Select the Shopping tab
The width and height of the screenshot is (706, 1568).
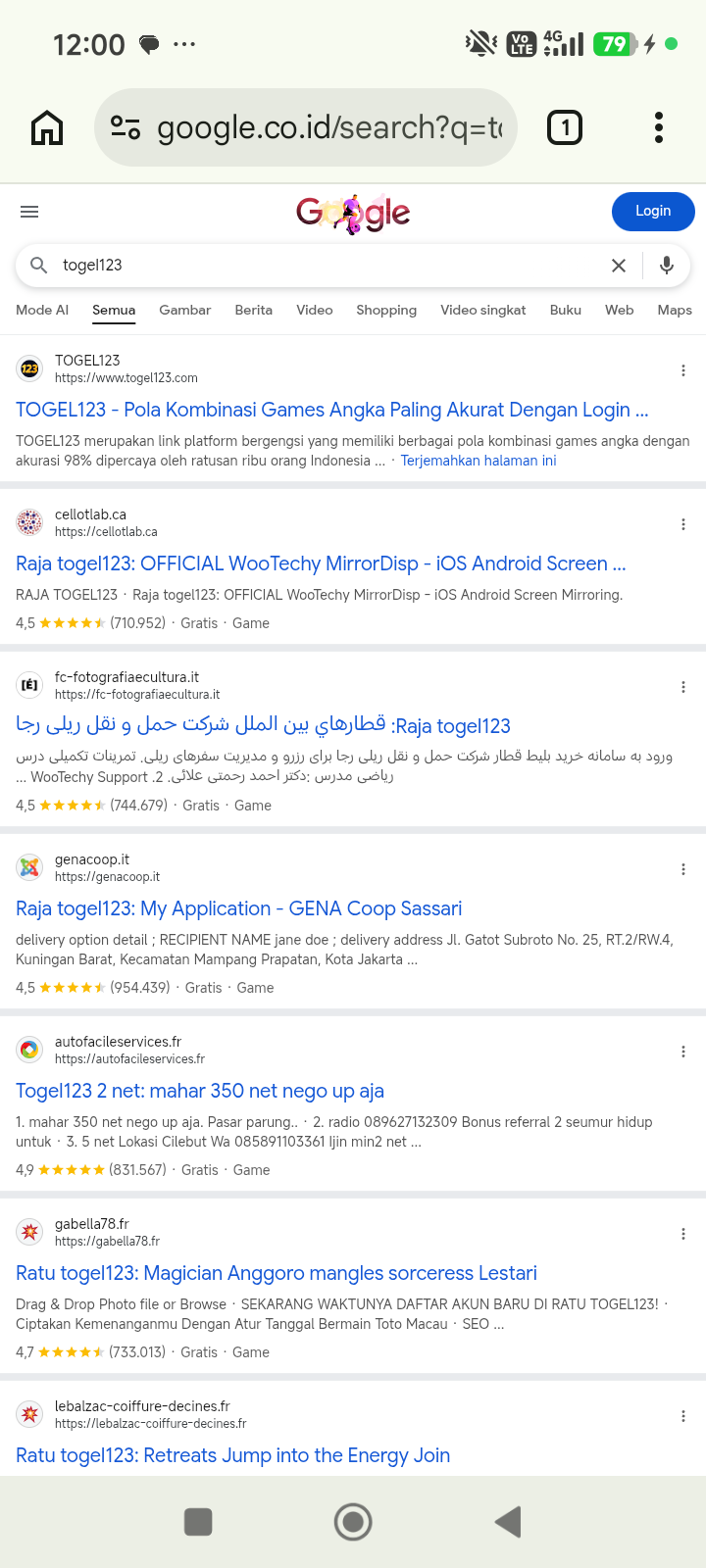pyautogui.click(x=386, y=310)
